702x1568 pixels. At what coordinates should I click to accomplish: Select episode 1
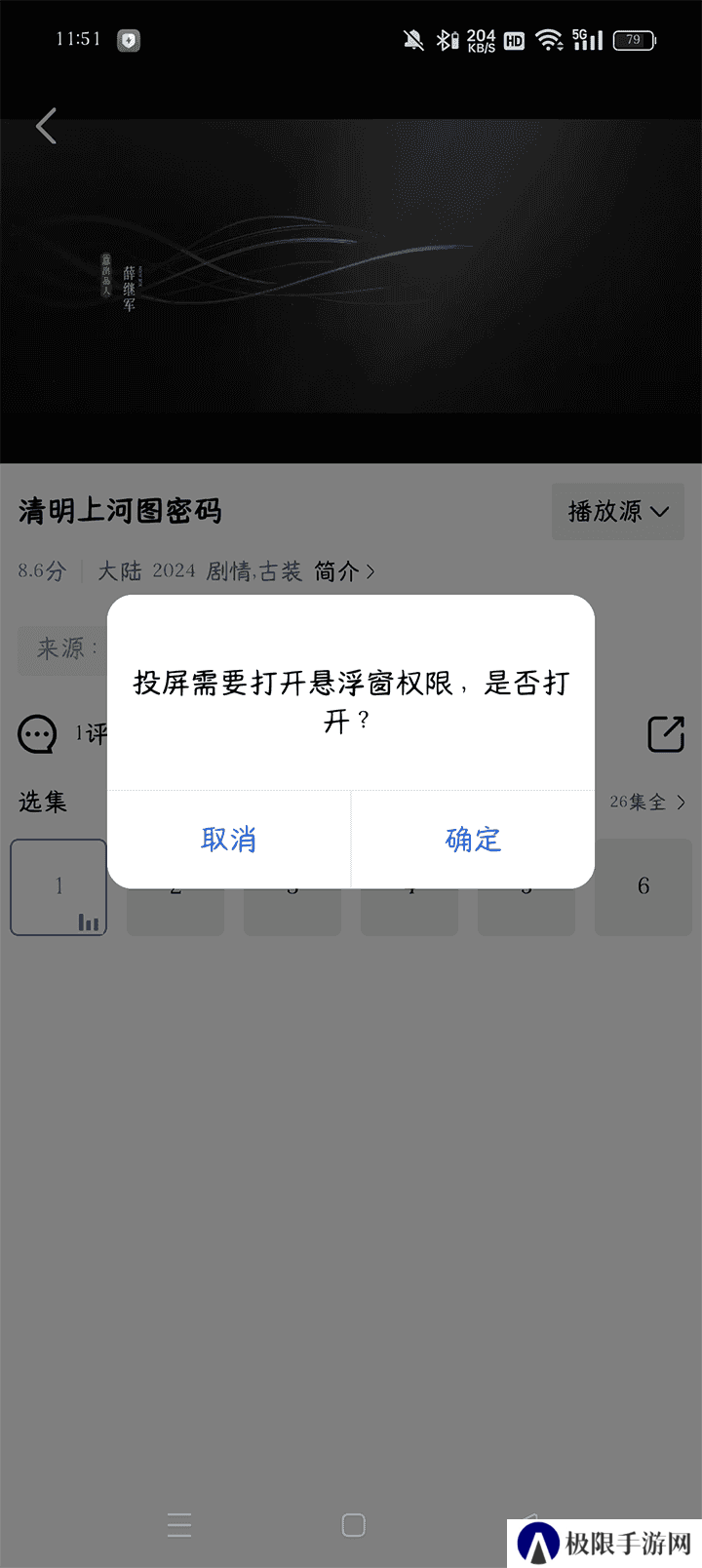click(58, 886)
